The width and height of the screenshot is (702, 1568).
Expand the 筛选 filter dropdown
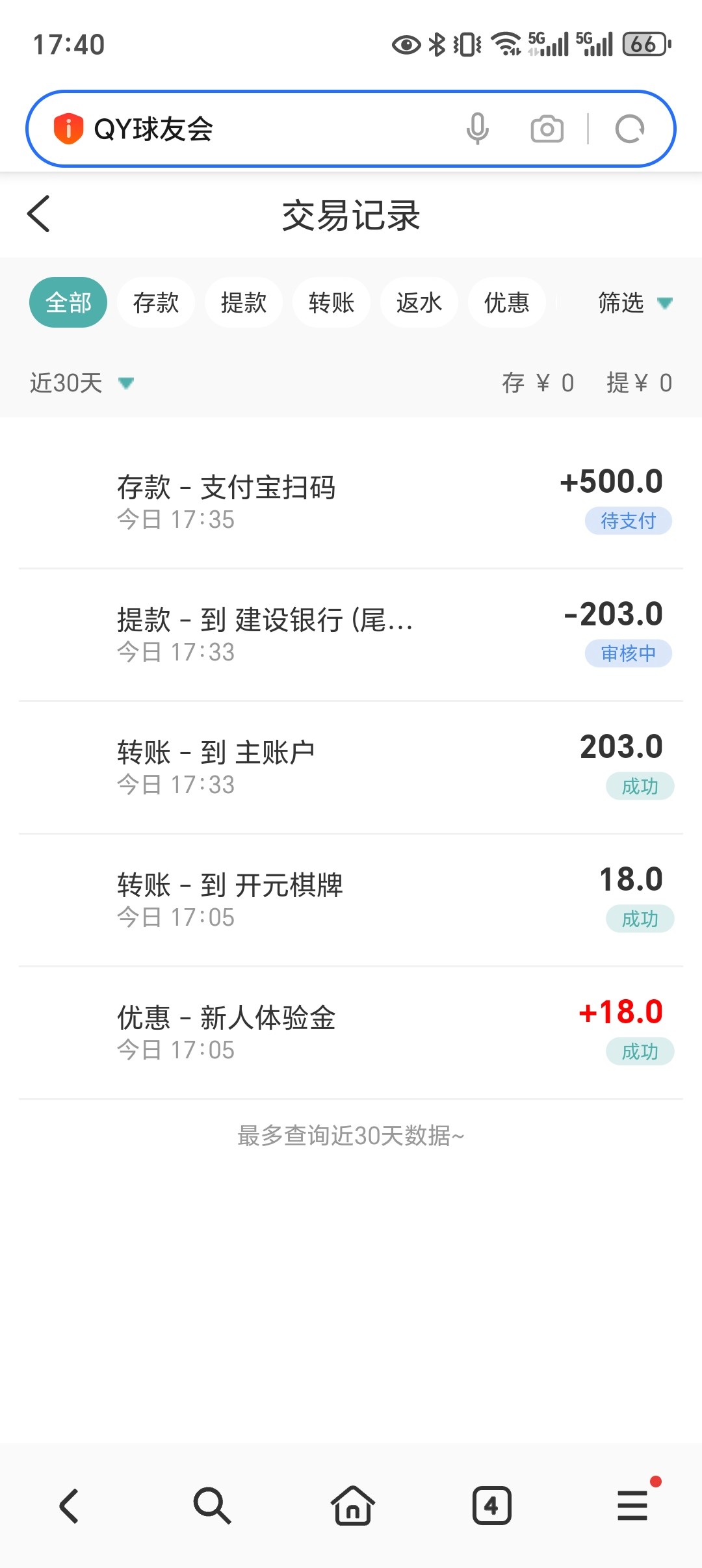click(634, 303)
